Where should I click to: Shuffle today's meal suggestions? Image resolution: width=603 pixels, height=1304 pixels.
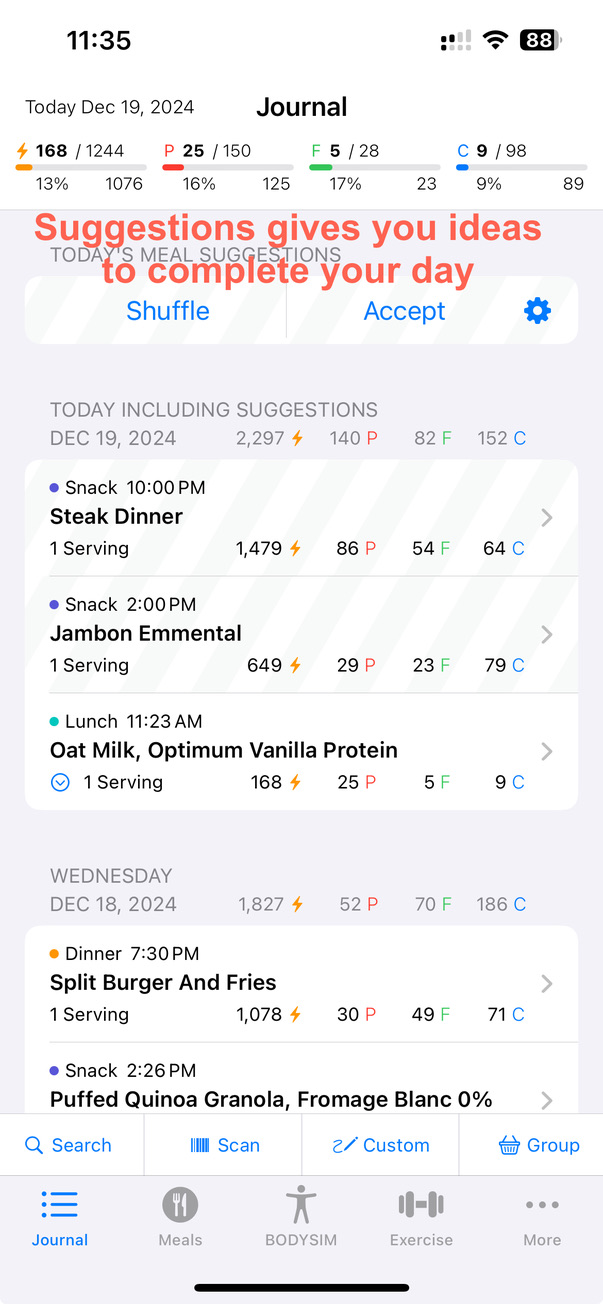[167, 311]
